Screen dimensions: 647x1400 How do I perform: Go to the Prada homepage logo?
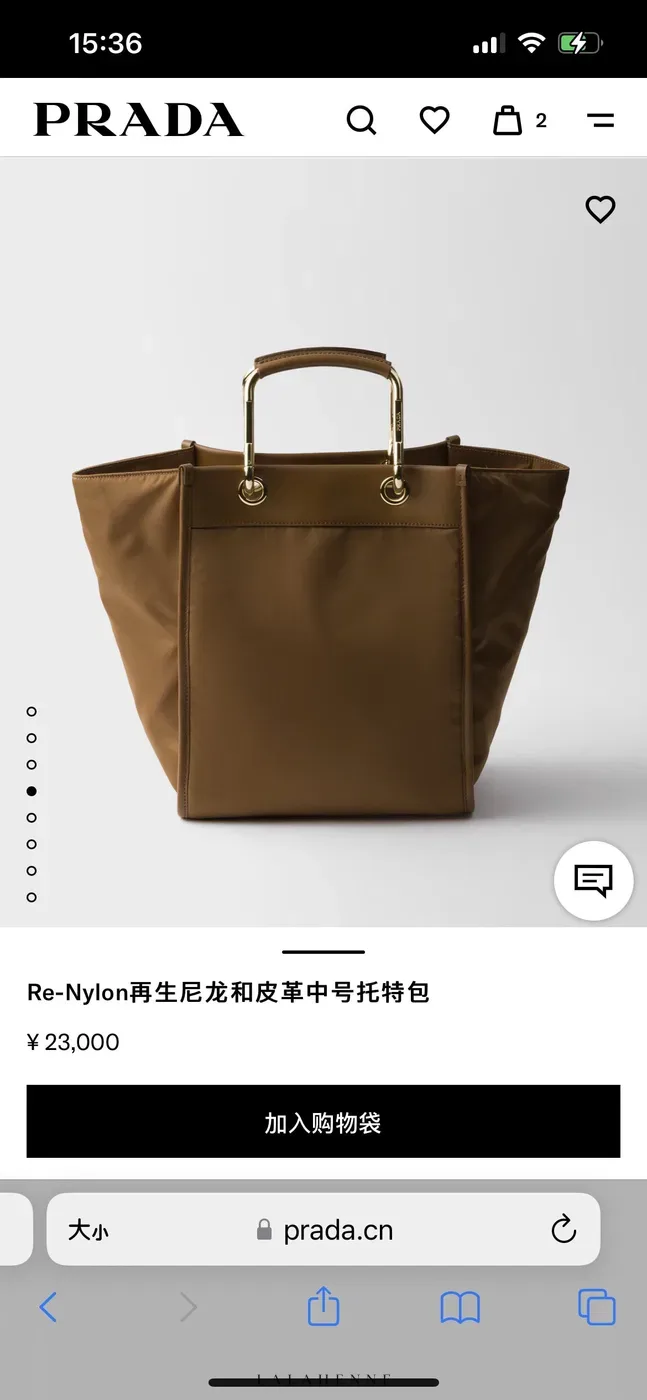click(139, 120)
